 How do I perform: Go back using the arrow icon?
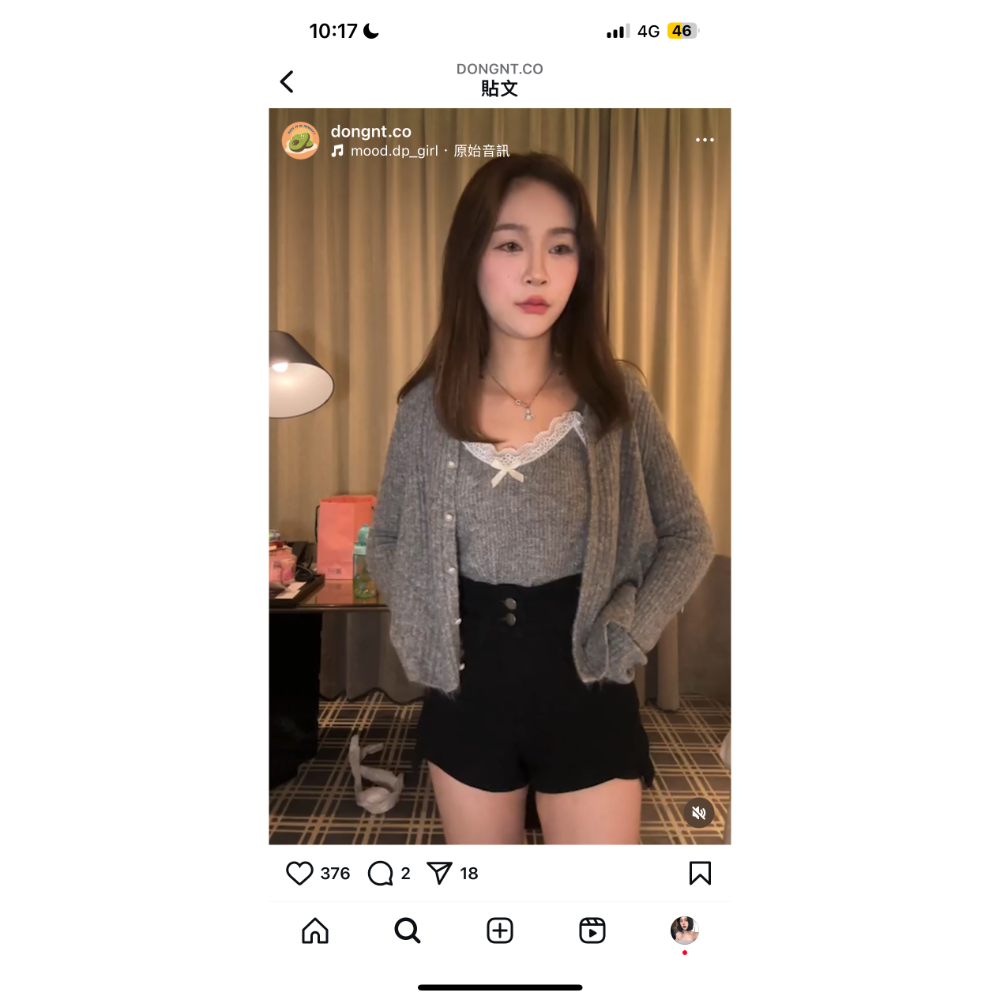tap(287, 82)
